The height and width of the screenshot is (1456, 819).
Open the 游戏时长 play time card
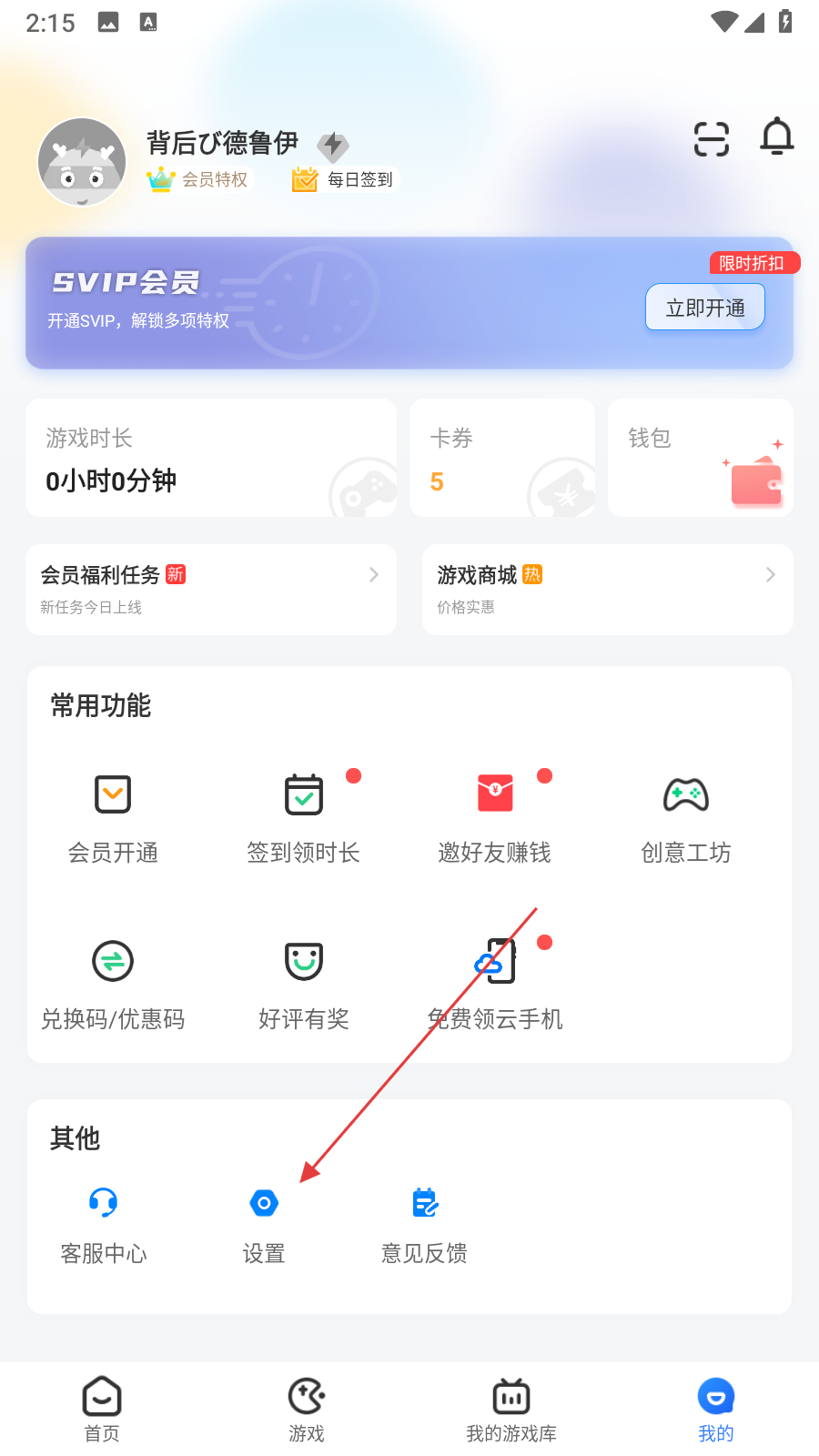tap(211, 458)
